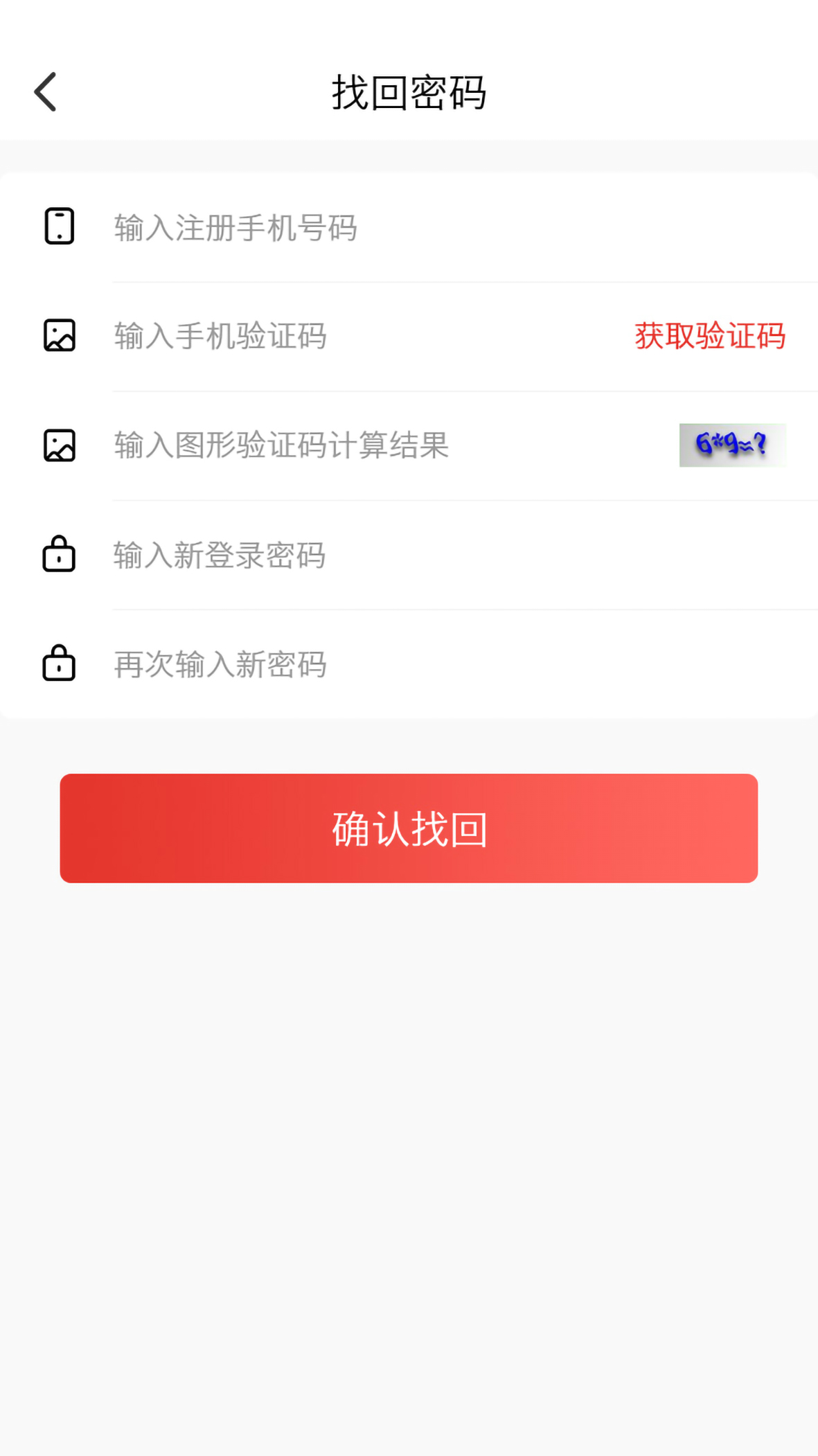
Task: Go back from the 找回密码 page
Action: tap(46, 91)
